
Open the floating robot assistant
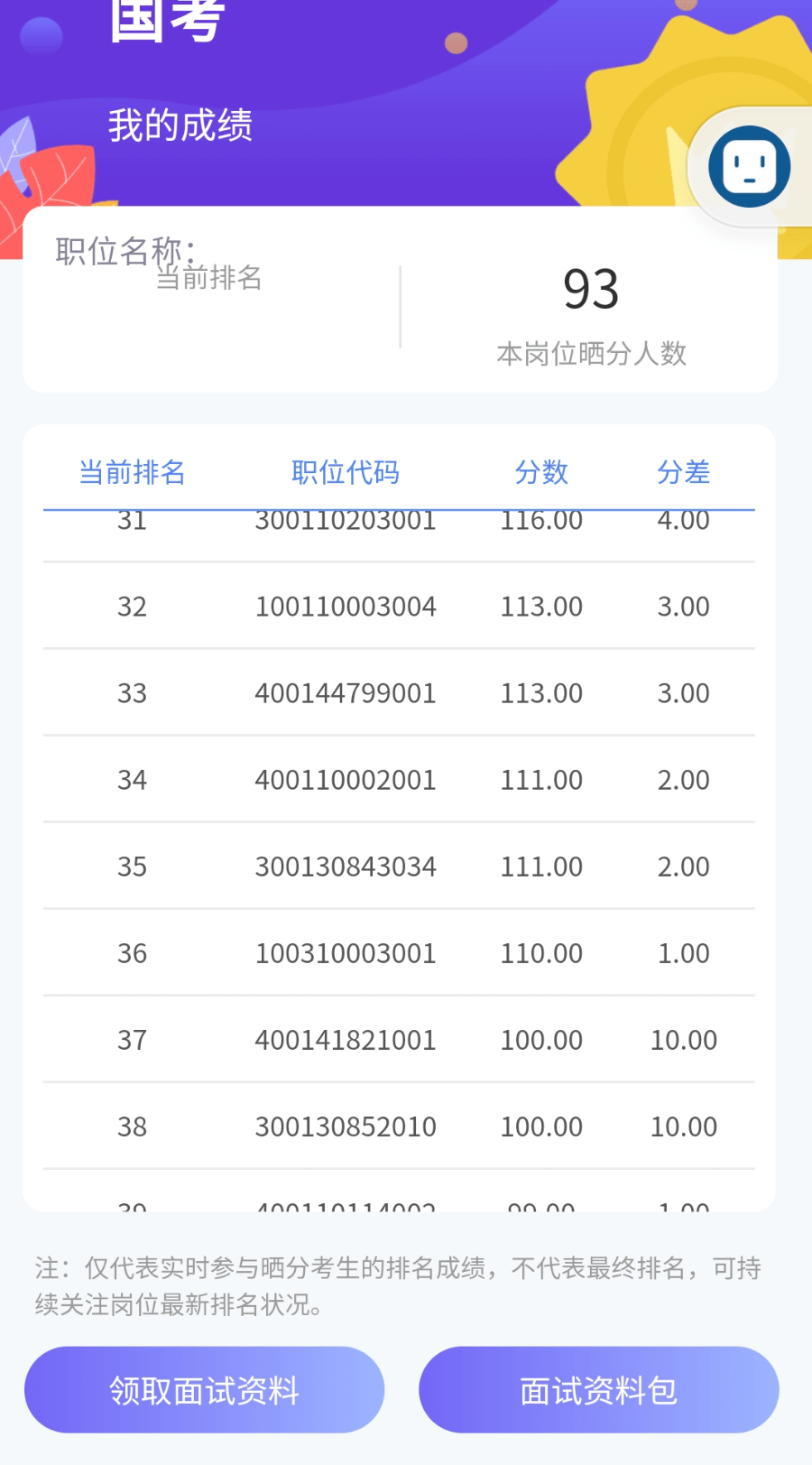click(747, 167)
